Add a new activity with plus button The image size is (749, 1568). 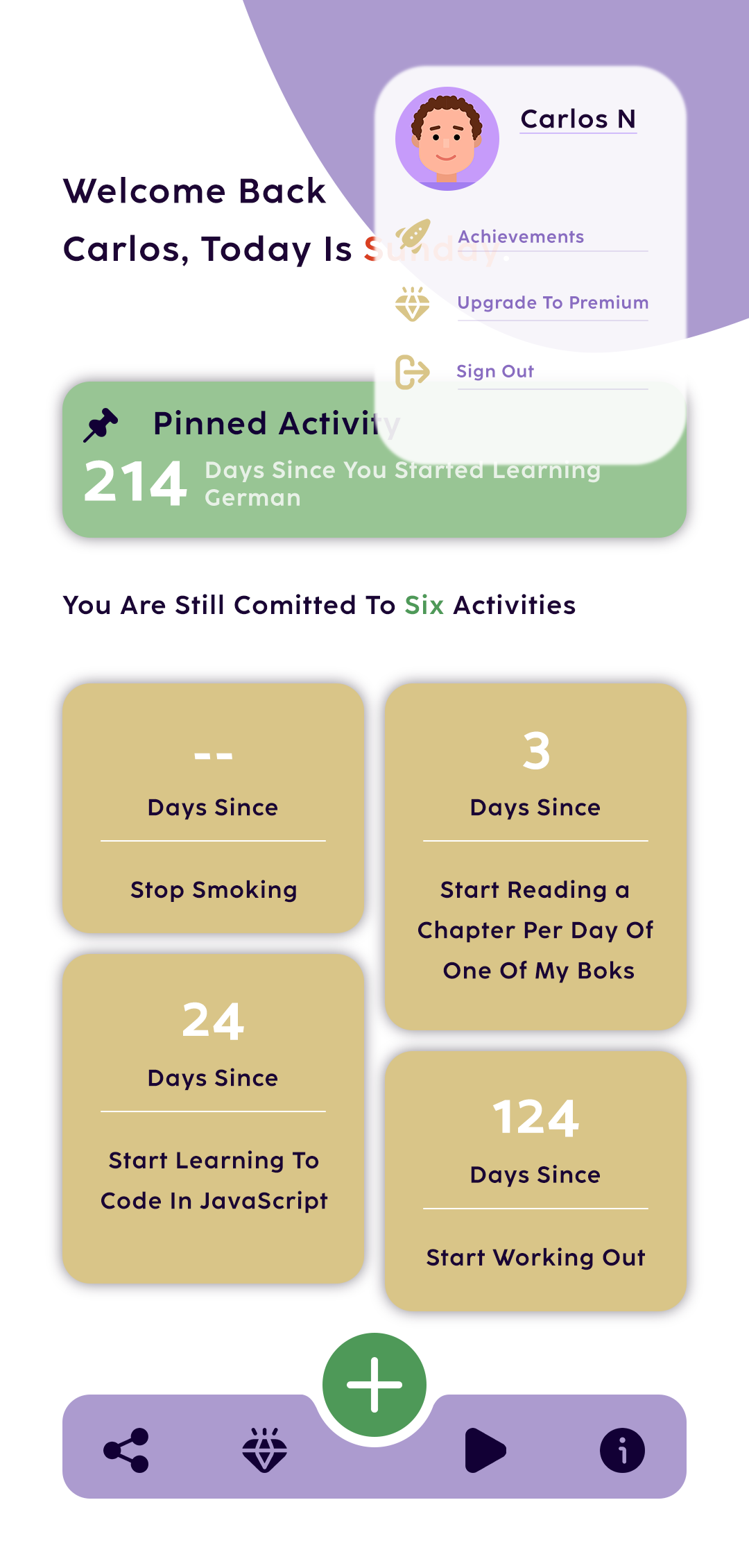(374, 1385)
